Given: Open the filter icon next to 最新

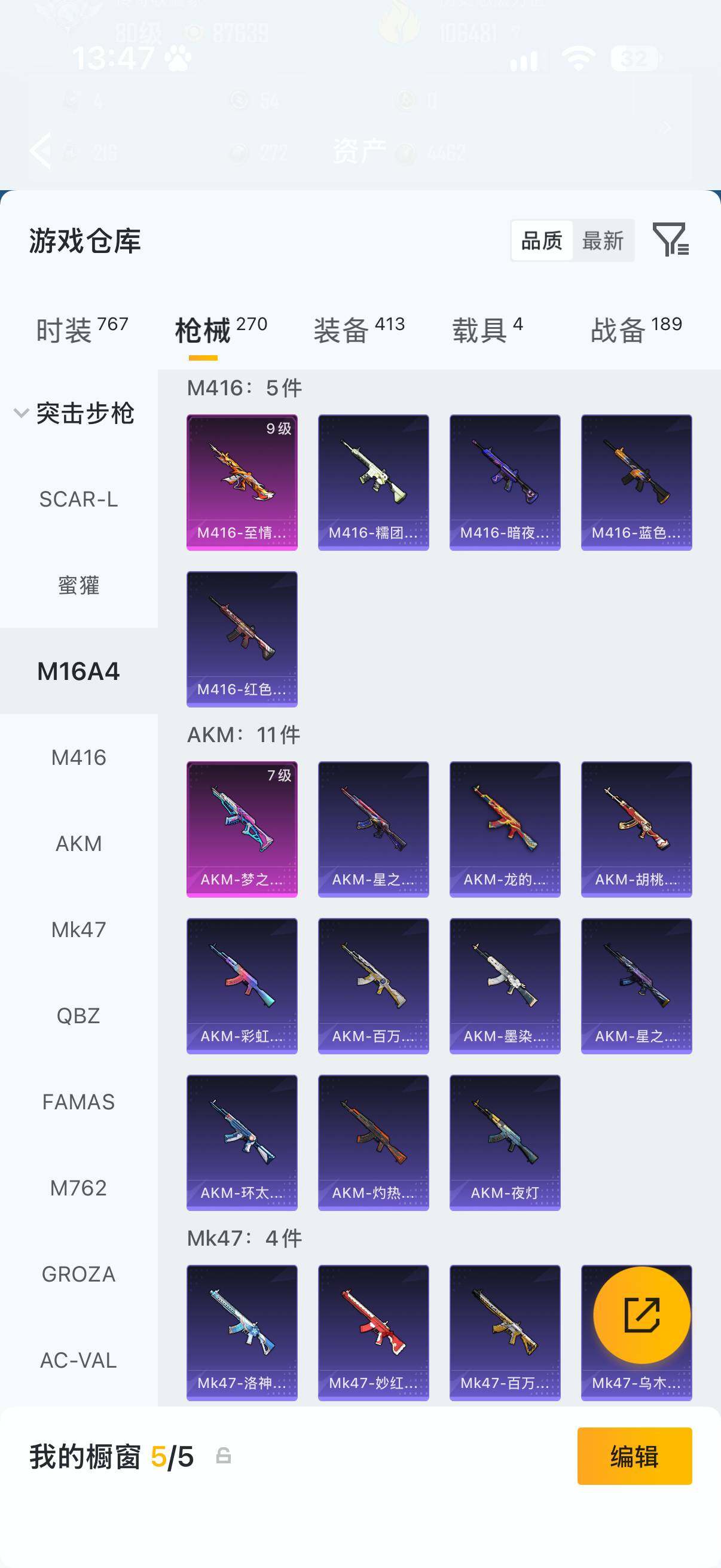Looking at the screenshot, I should 671,239.
